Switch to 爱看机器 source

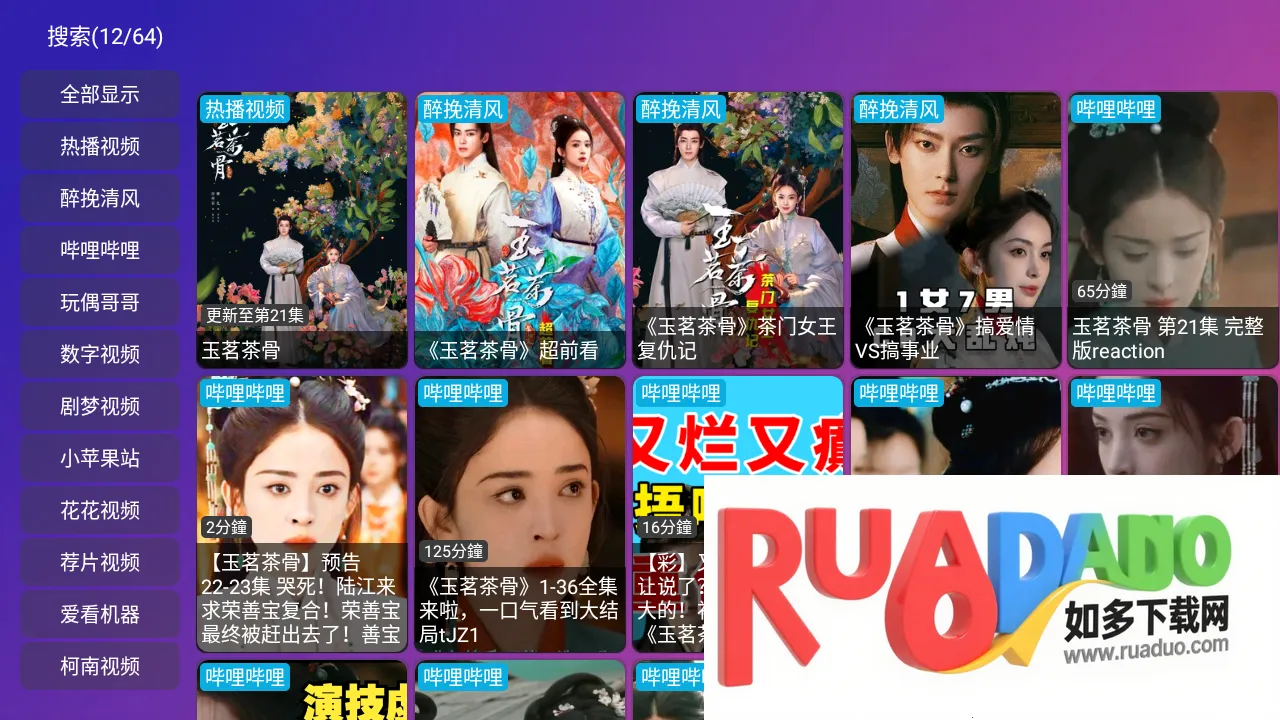pyautogui.click(x=100, y=615)
